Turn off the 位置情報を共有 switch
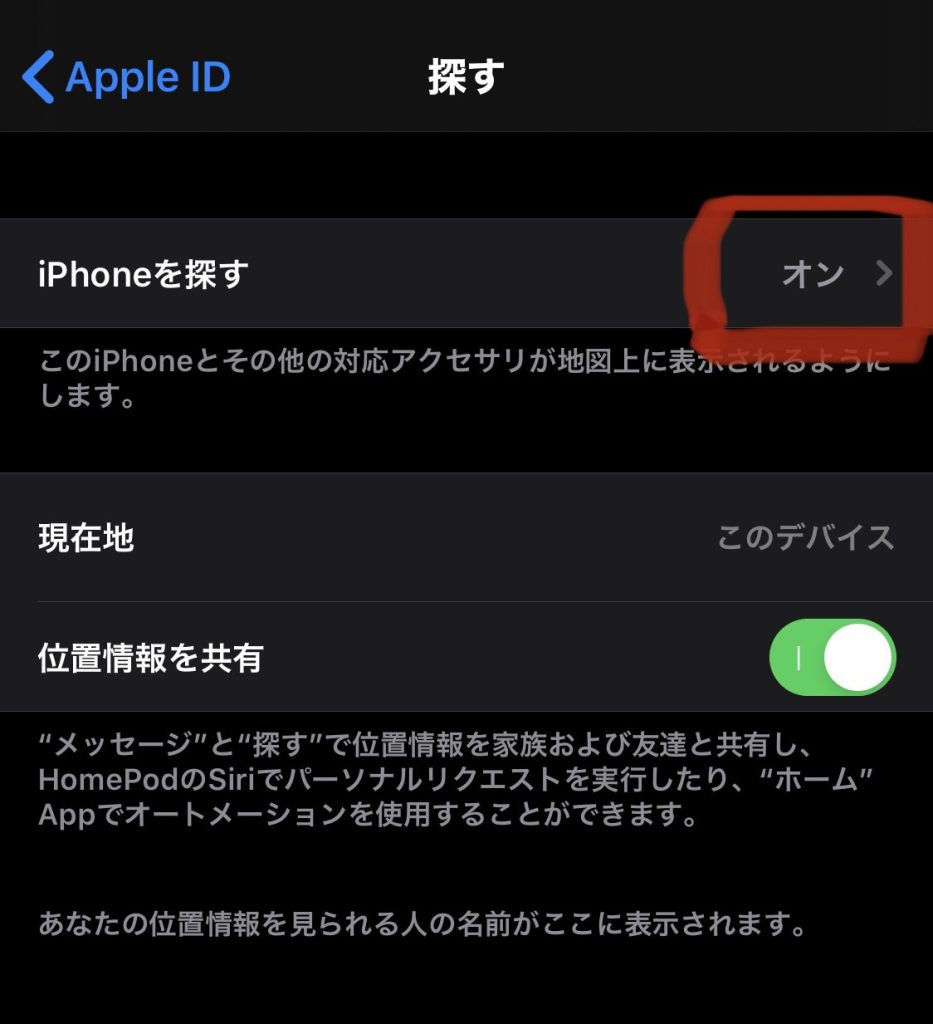933x1024 pixels. pyautogui.click(x=832, y=657)
